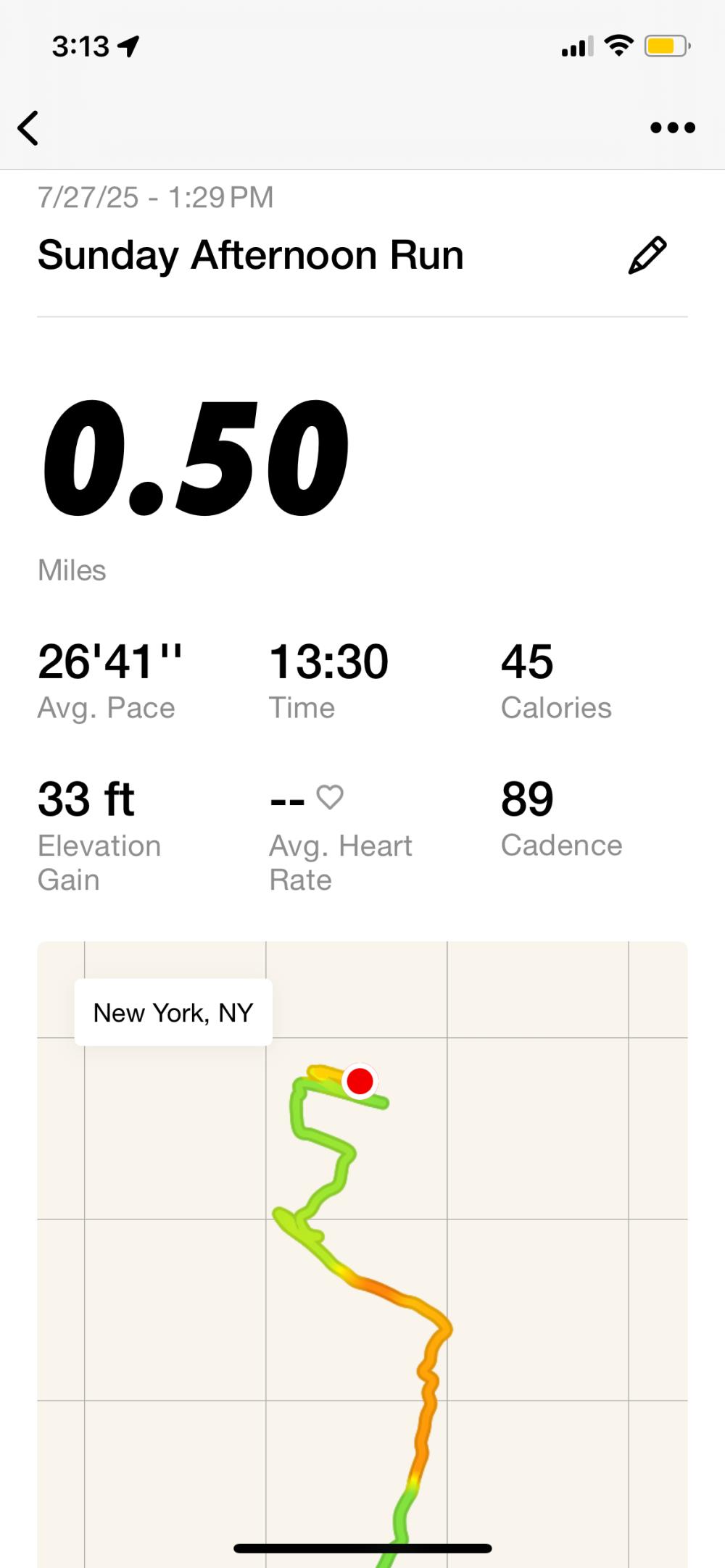The image size is (725, 1568).
Task: Open the New York run route map
Action: coord(362,1254)
